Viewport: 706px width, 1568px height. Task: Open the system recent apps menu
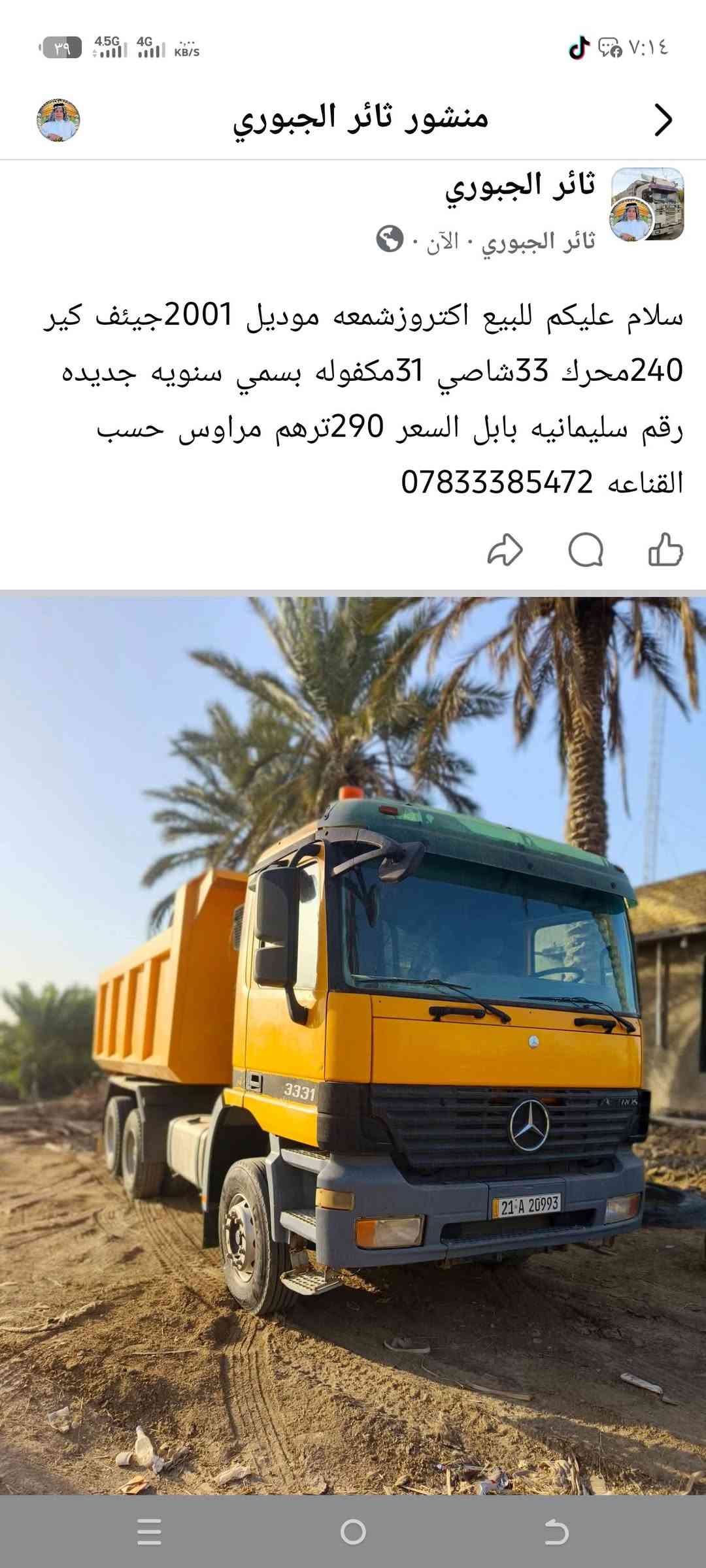tap(150, 1531)
